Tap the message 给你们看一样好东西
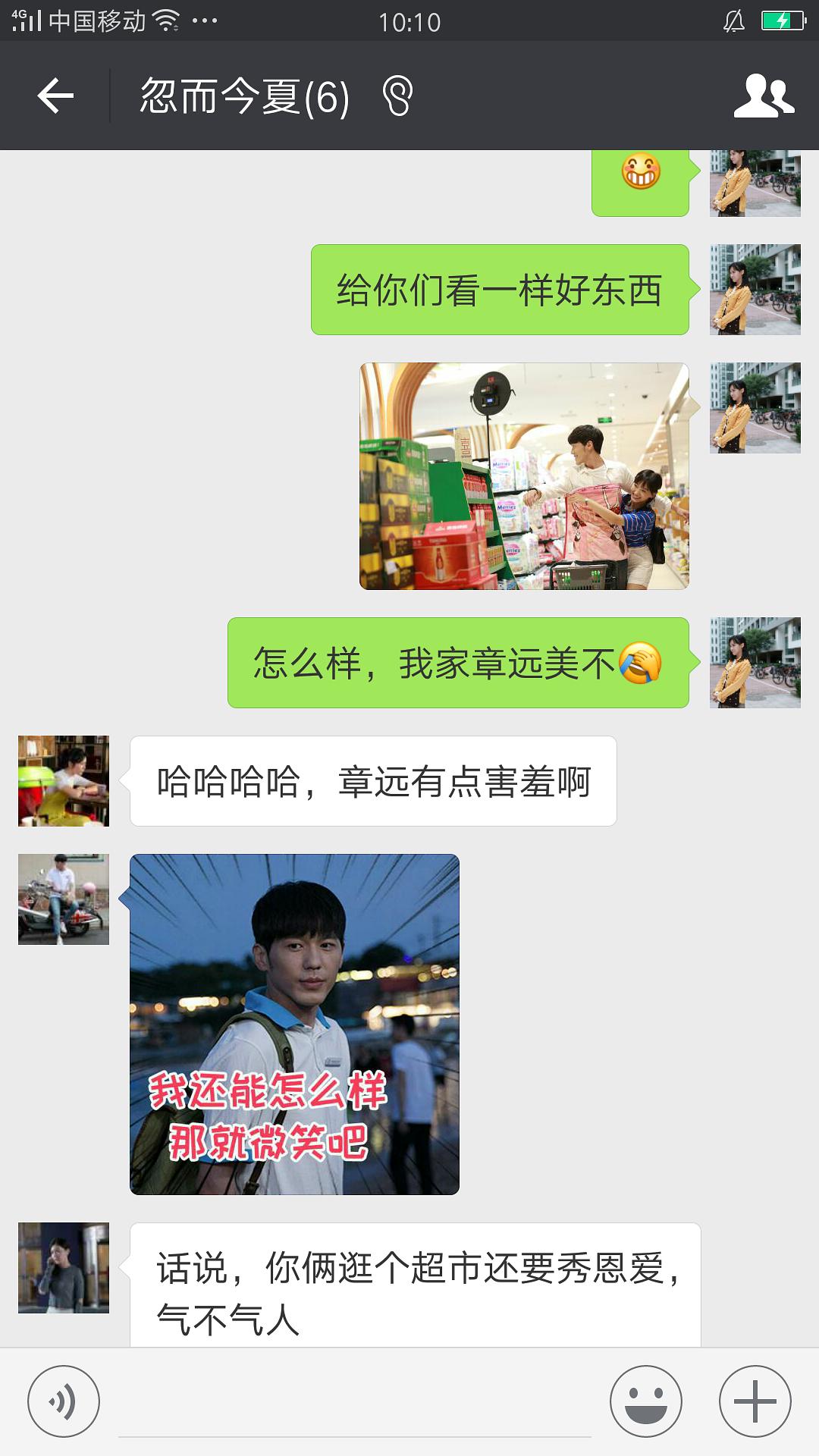The width and height of the screenshot is (819, 1456). click(x=500, y=288)
